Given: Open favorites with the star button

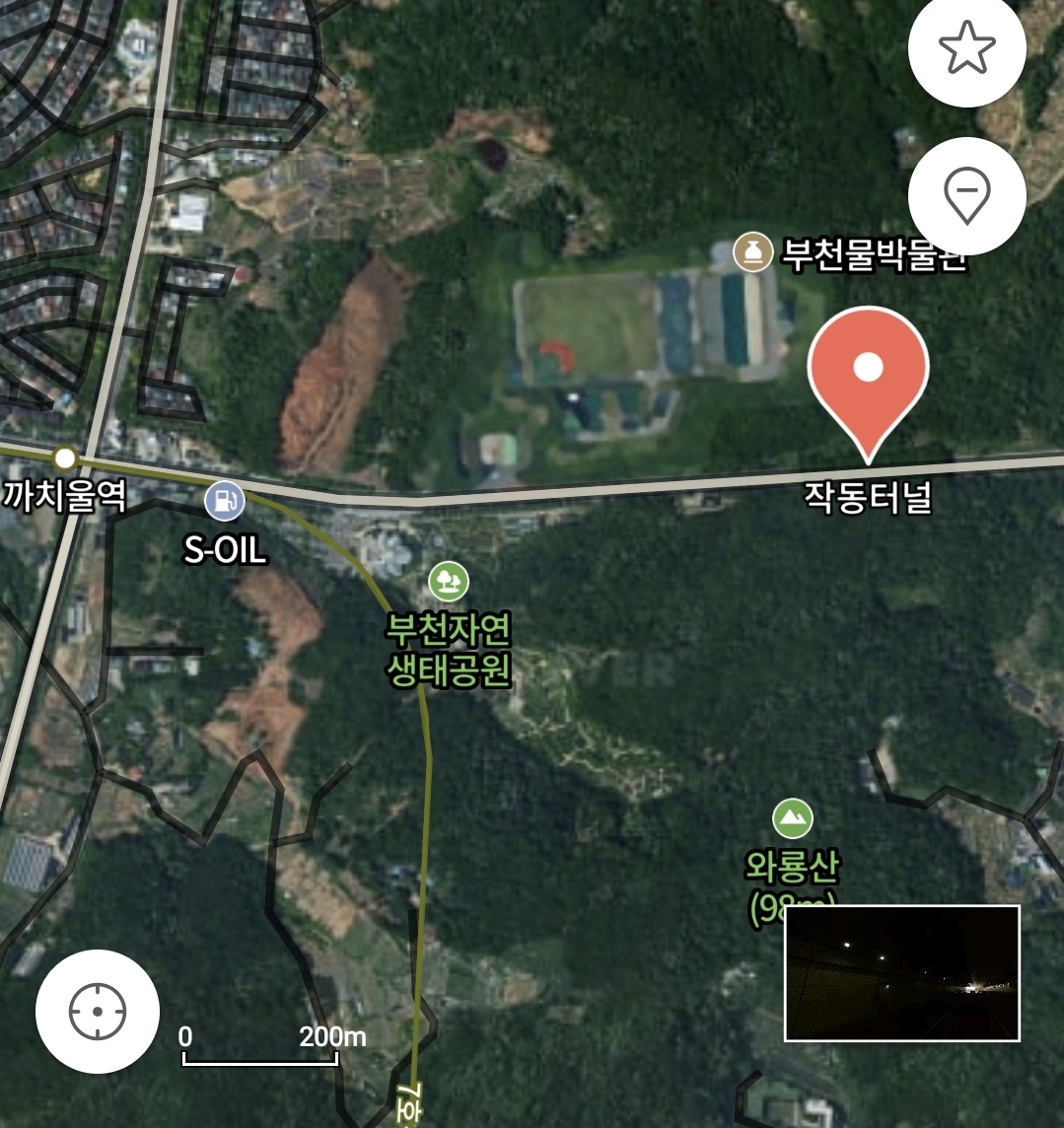Looking at the screenshot, I should coord(967,48).
